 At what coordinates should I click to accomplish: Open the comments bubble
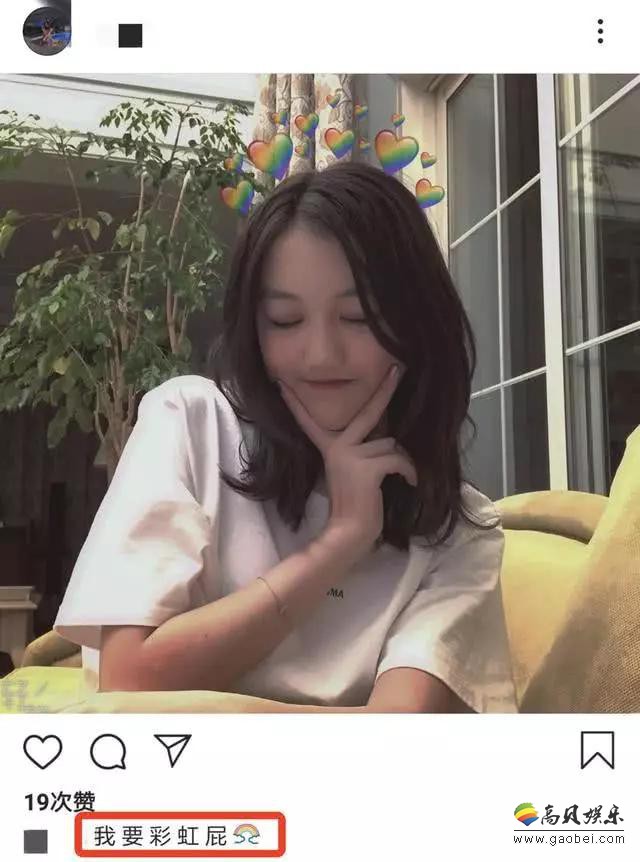108,751
